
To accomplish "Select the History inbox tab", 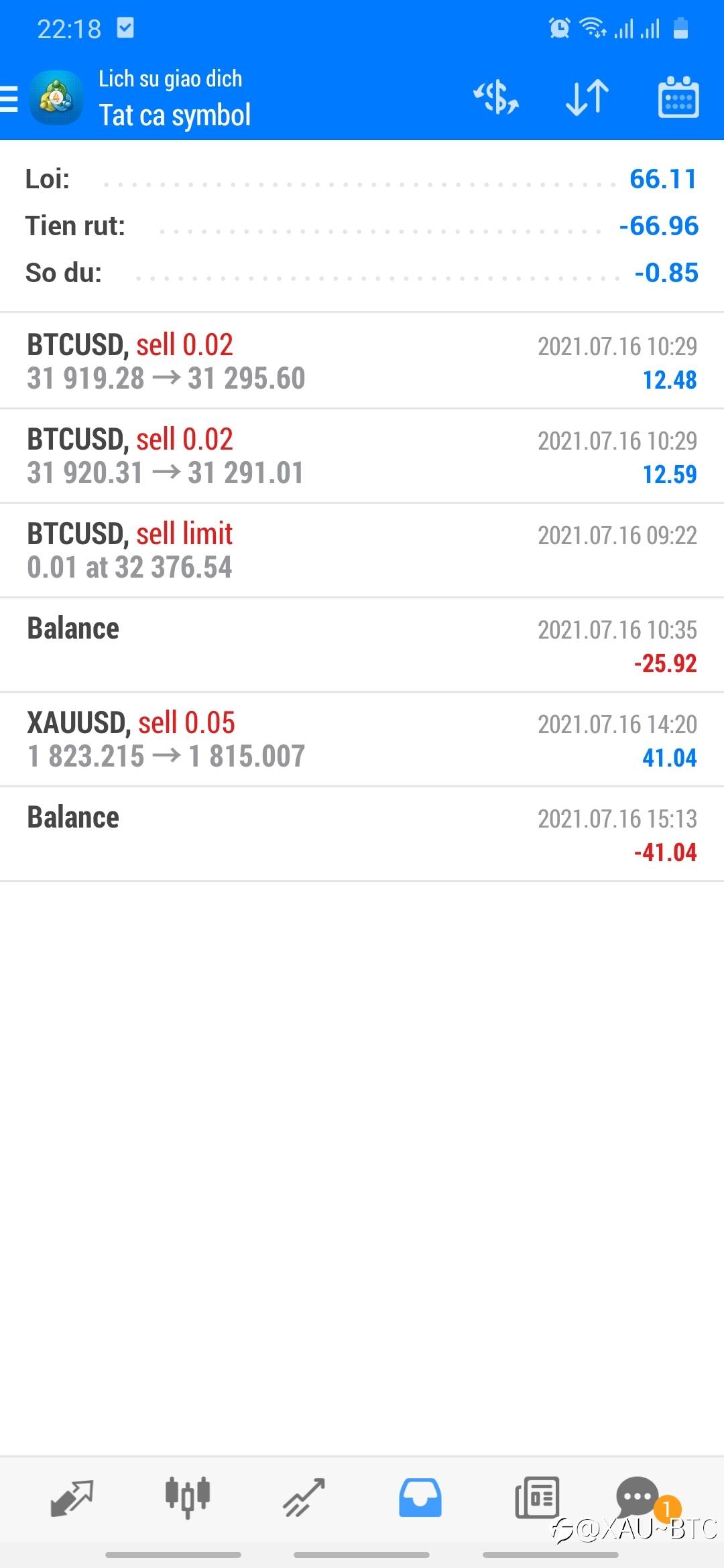I will [x=420, y=1498].
